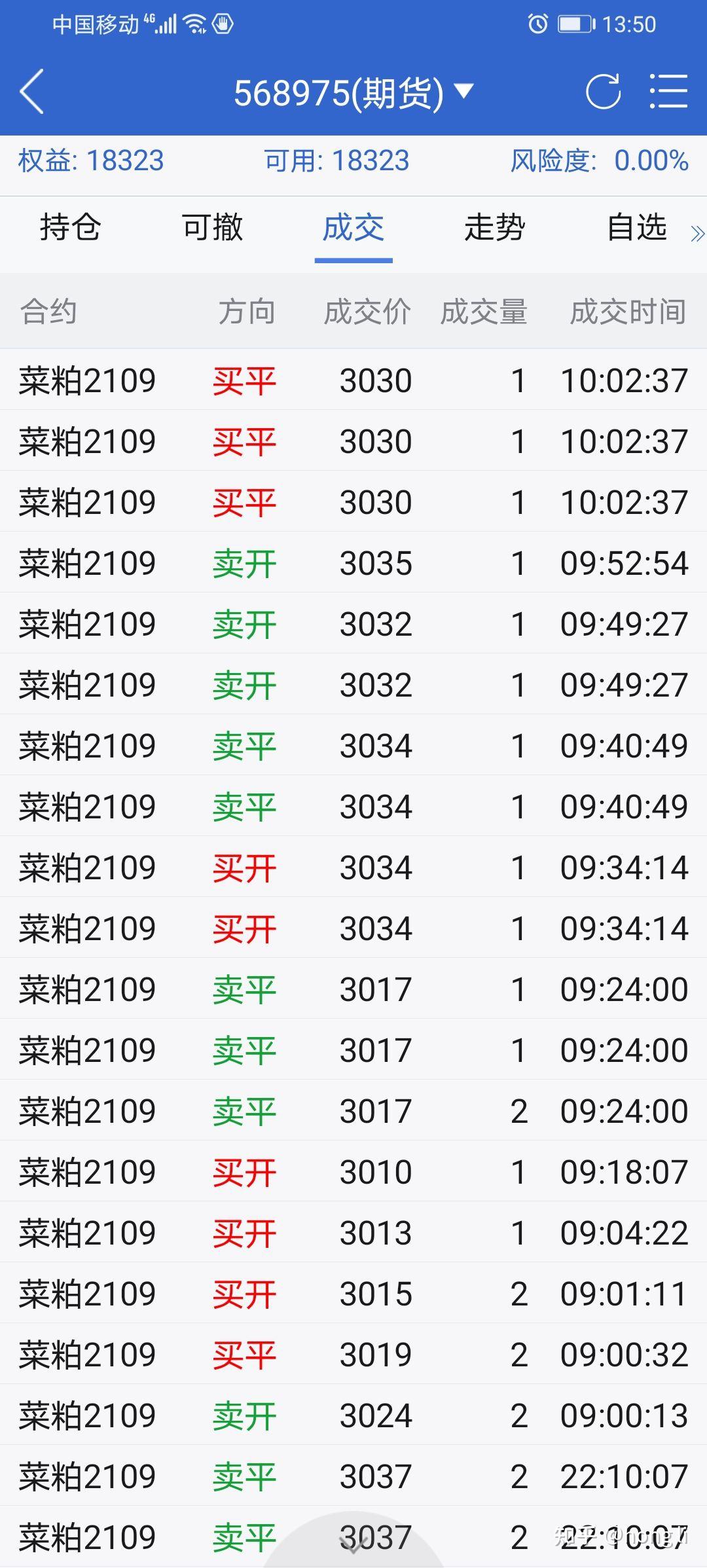The height and width of the screenshot is (1568, 707).
Task: Refresh the trading data
Action: click(x=604, y=92)
